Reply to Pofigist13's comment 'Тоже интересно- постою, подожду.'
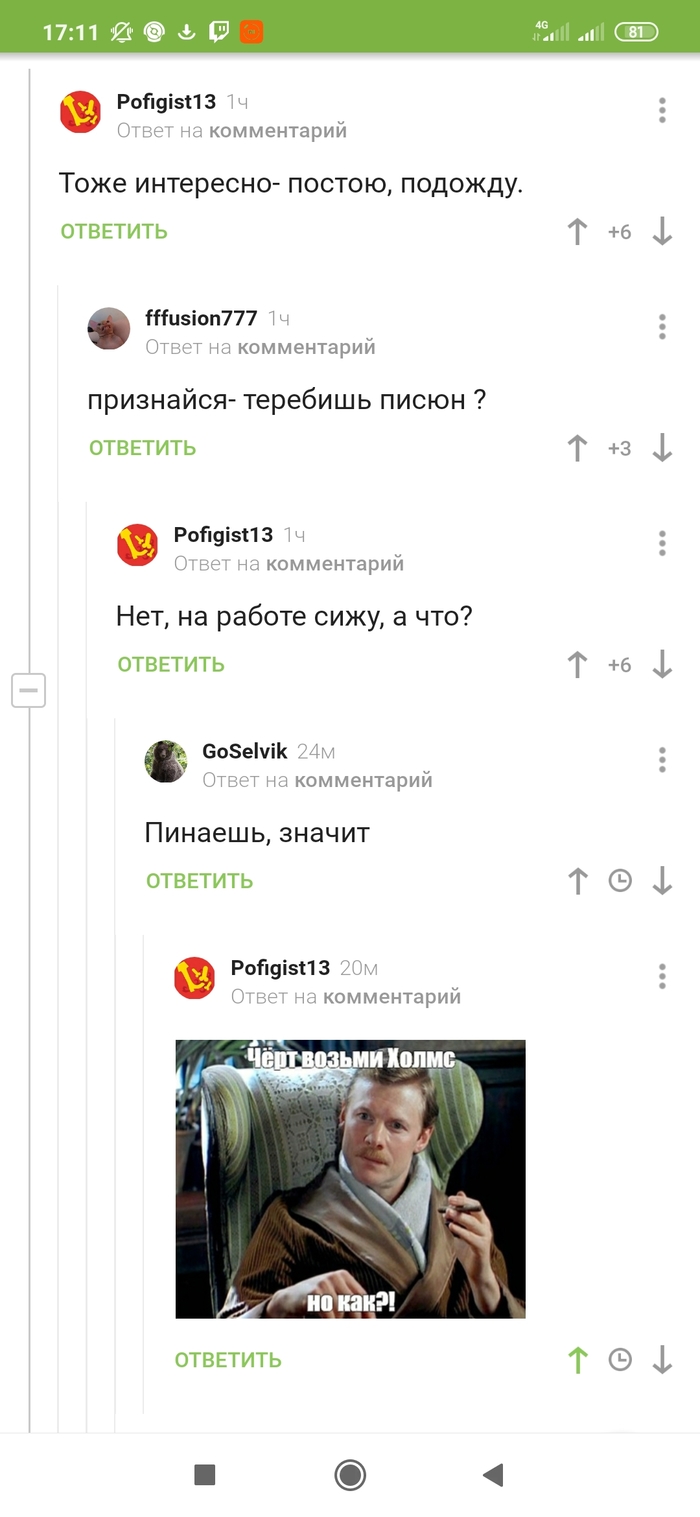The height and width of the screenshot is (1517, 700). [x=114, y=232]
